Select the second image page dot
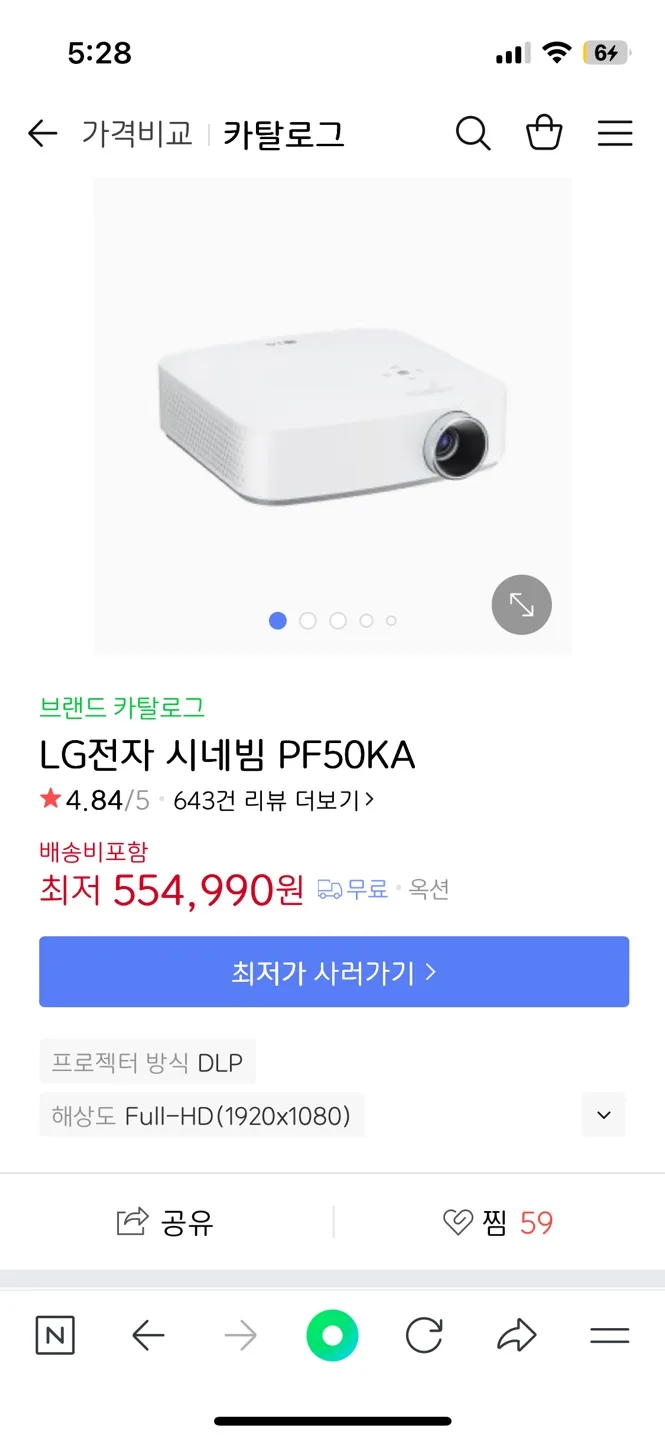Image resolution: width=665 pixels, height=1440 pixels. (308, 621)
